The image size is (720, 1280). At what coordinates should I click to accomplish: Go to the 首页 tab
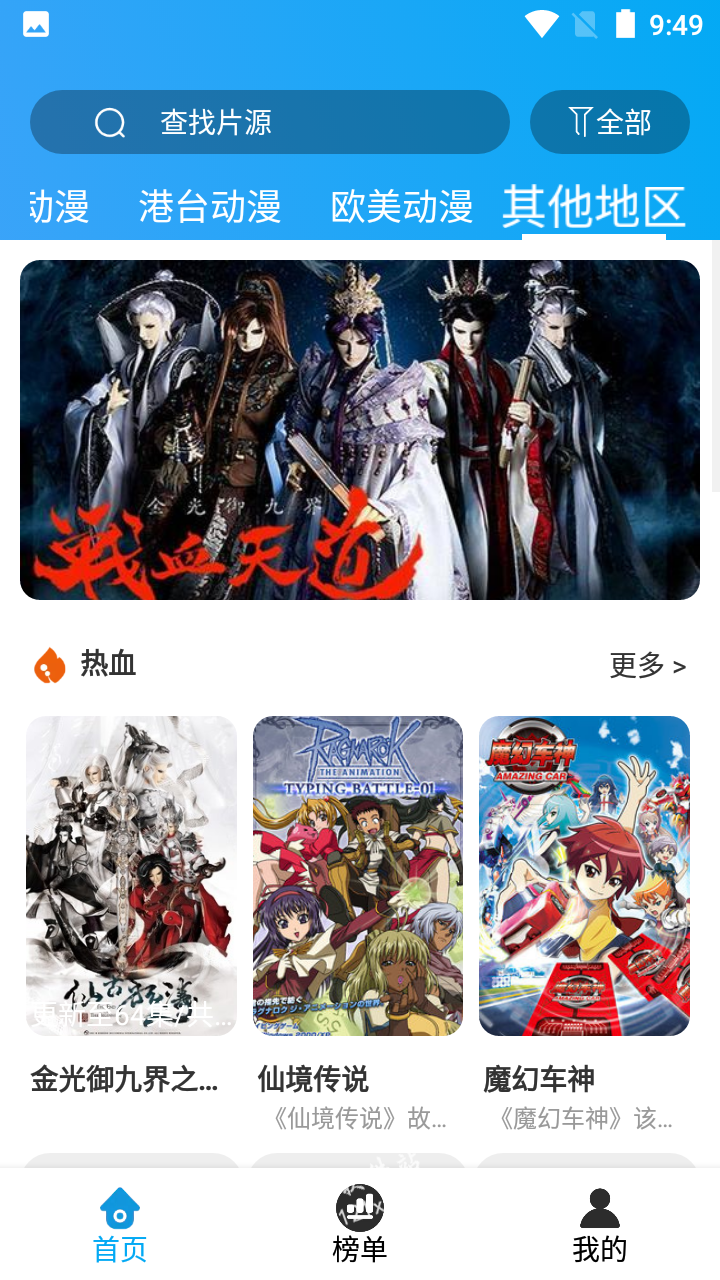click(x=120, y=1224)
